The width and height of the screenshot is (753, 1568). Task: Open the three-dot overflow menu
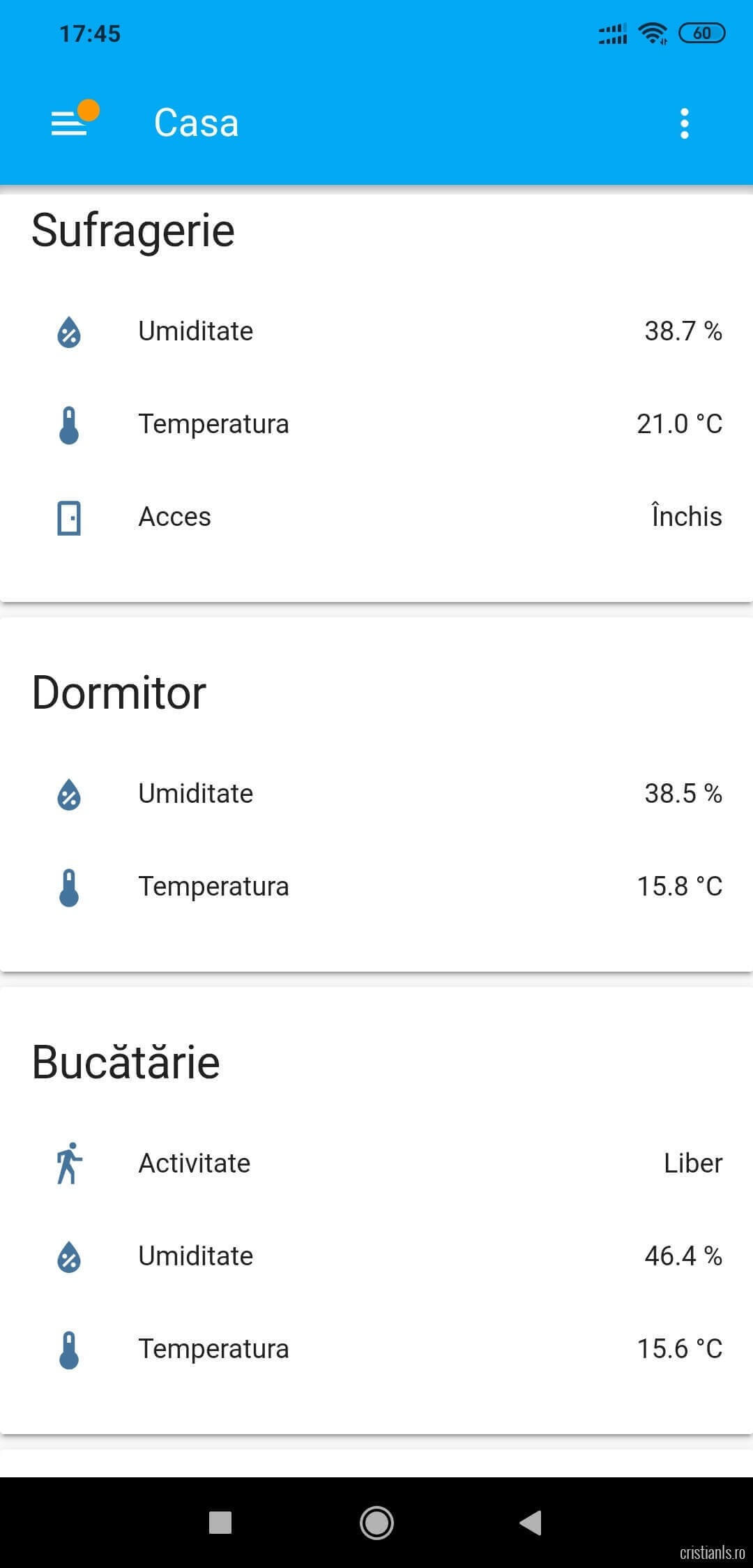[x=684, y=123]
